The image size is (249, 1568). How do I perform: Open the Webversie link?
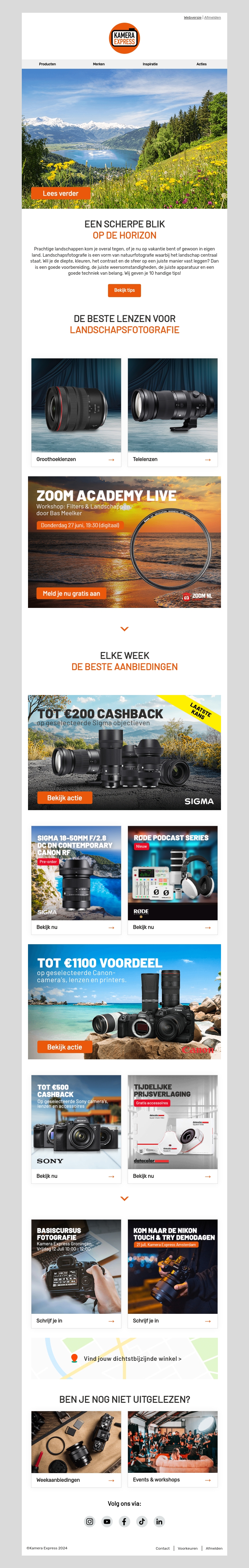(192, 18)
